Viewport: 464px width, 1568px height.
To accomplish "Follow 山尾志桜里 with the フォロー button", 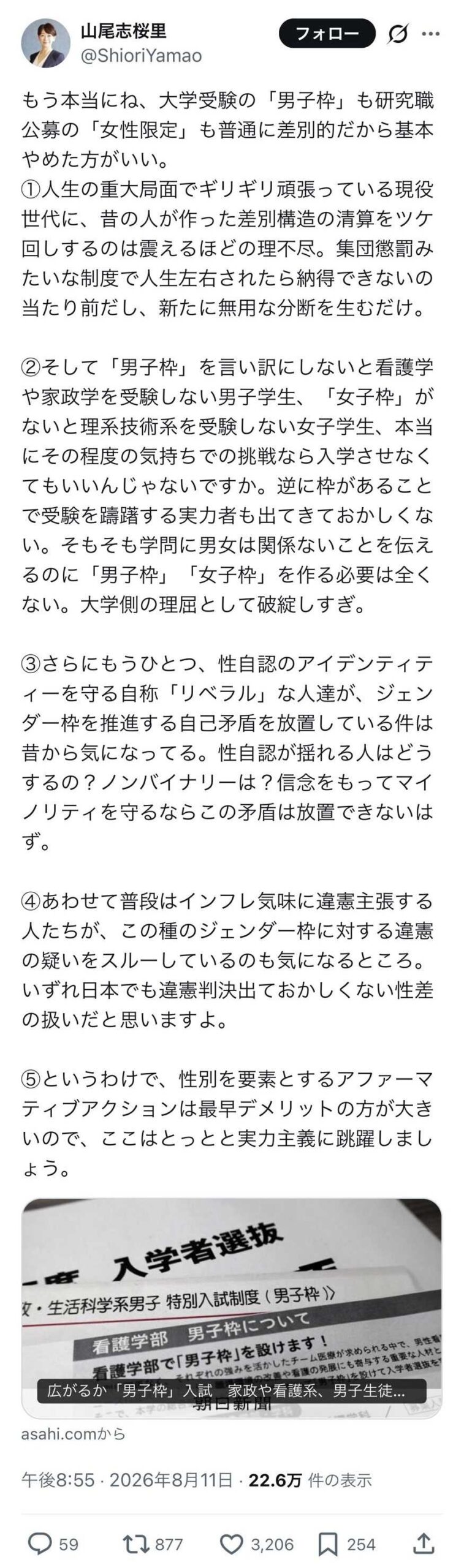I will point(327,34).
